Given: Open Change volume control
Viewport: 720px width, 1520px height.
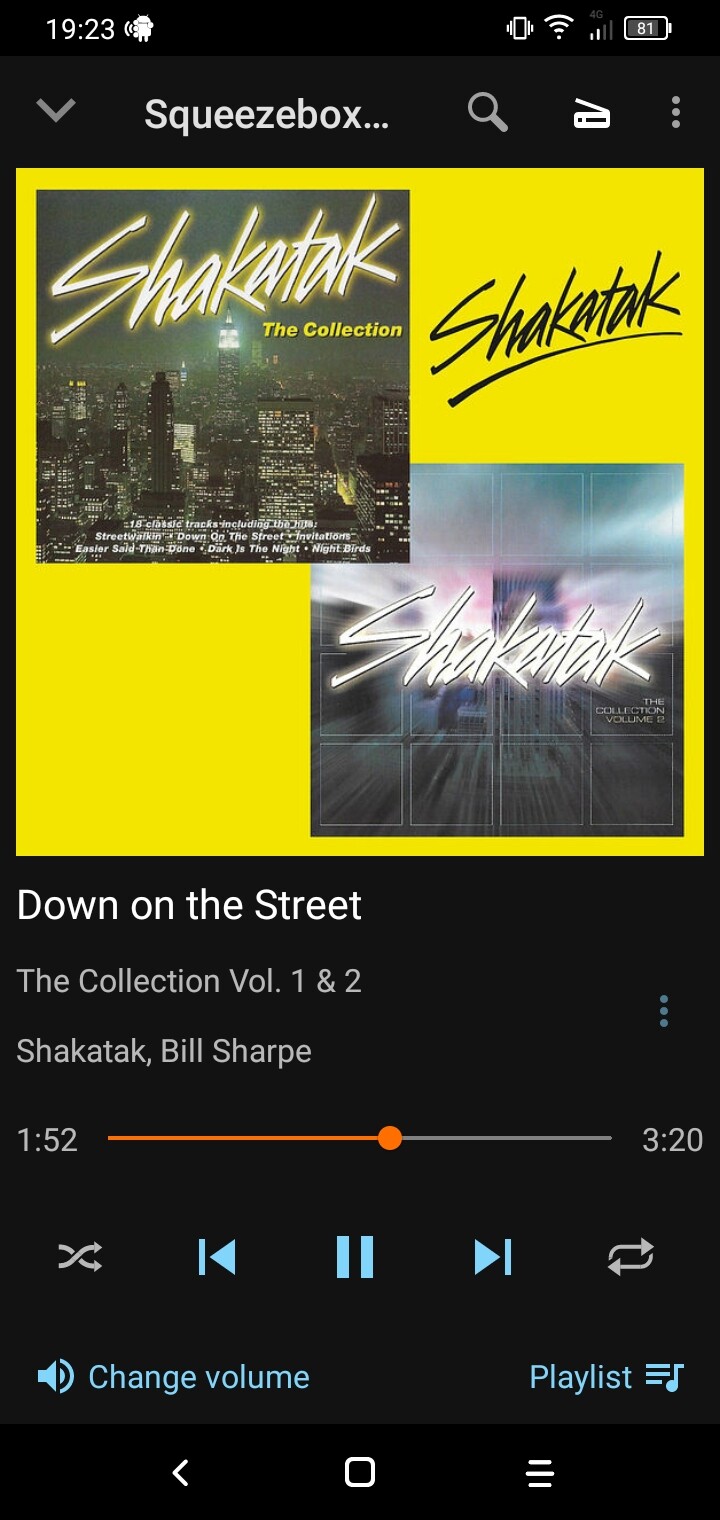Looking at the screenshot, I should click(x=174, y=1377).
